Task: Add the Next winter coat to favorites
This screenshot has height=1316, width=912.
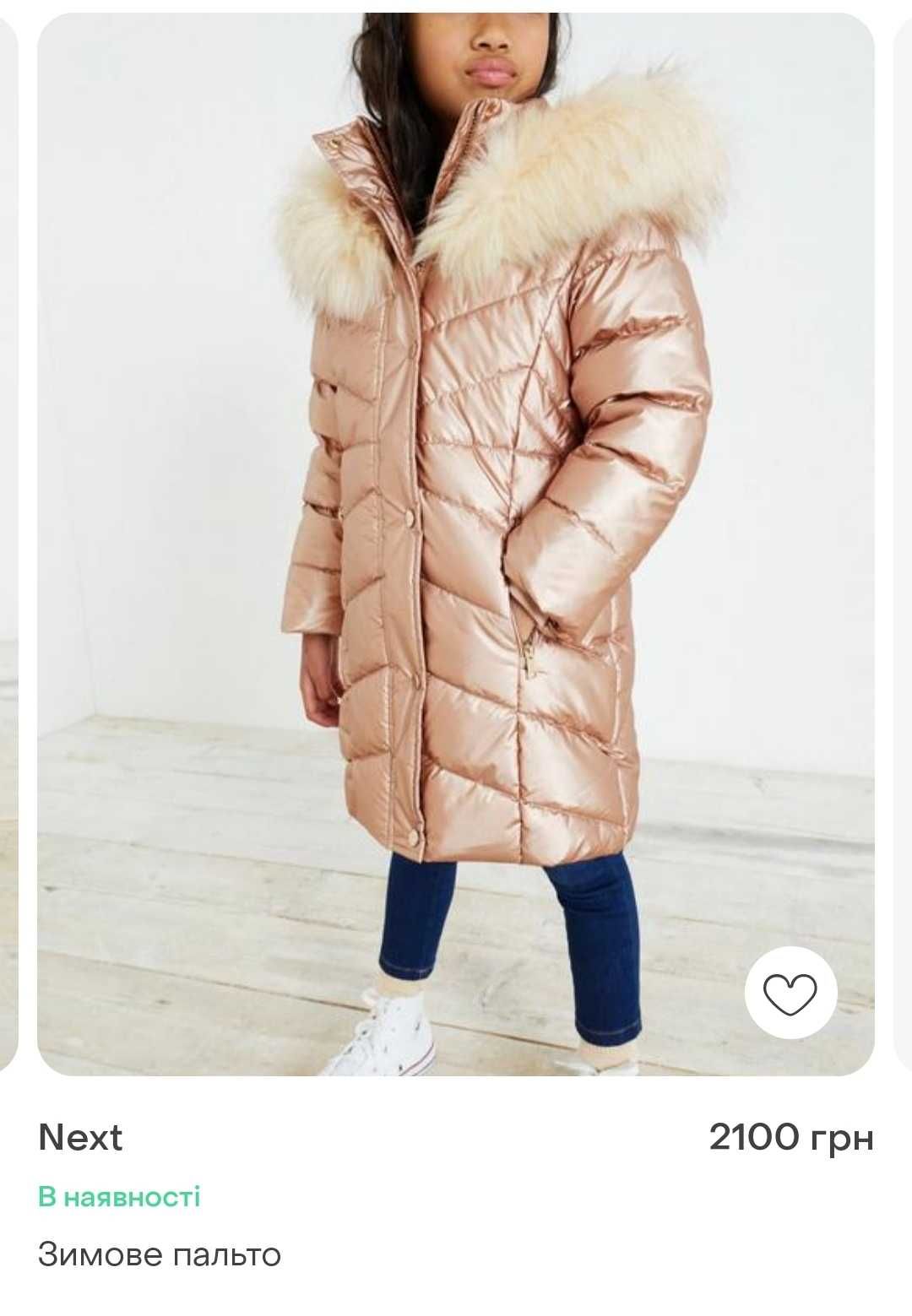Action: pyautogui.click(x=790, y=994)
